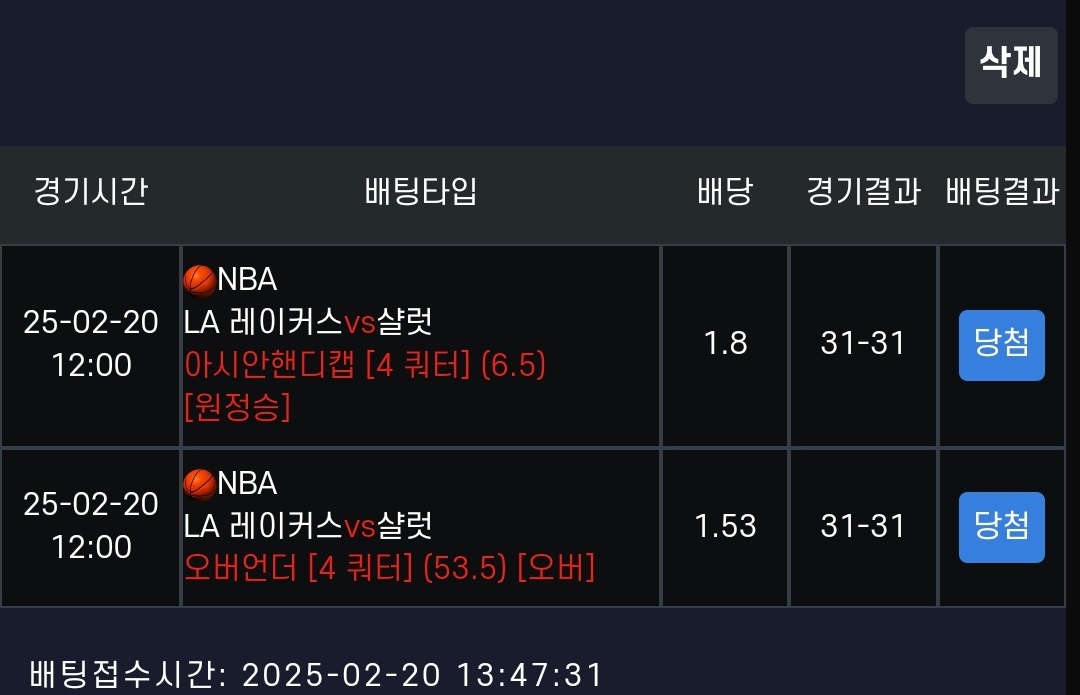Tap 당첨 on the 아시안핸디캡 bet row
This screenshot has height=695, width=1080.
click(x=1001, y=345)
